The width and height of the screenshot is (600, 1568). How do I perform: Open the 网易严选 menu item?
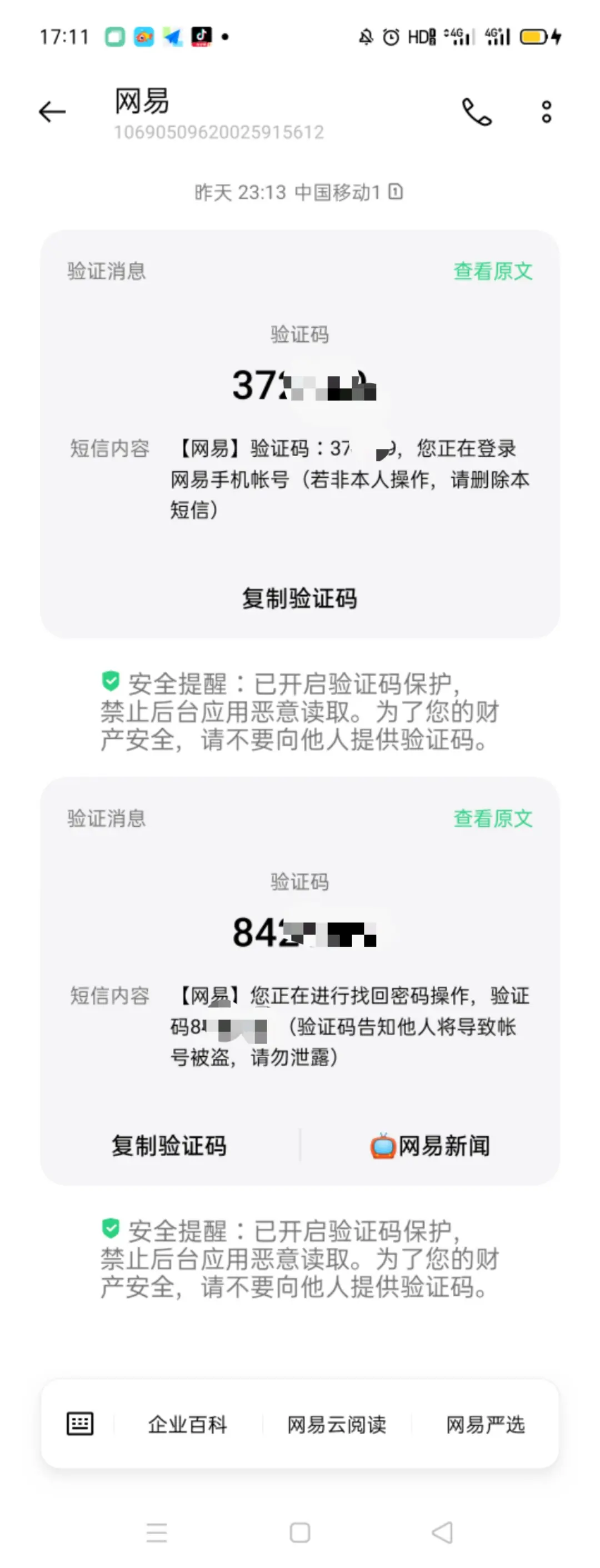485,1424
